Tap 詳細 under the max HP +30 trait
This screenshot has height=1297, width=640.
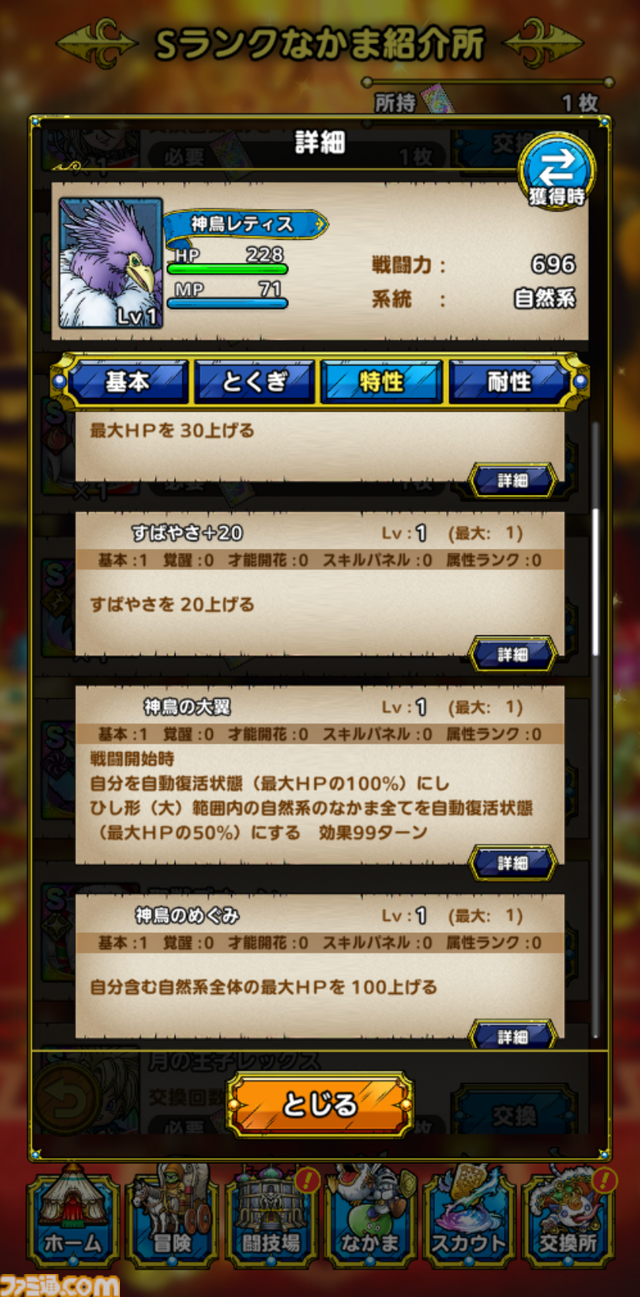[x=512, y=480]
